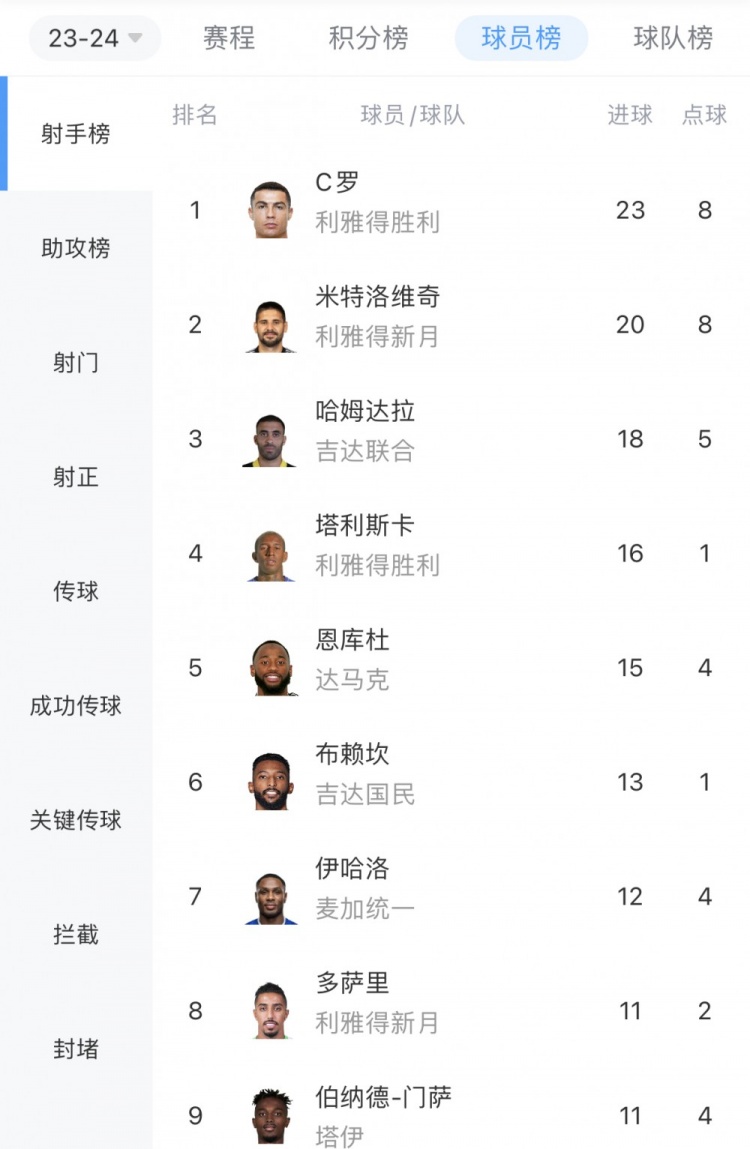This screenshot has height=1149, width=750.
Task: Switch to the 积分榜 tab
Action: (368, 39)
